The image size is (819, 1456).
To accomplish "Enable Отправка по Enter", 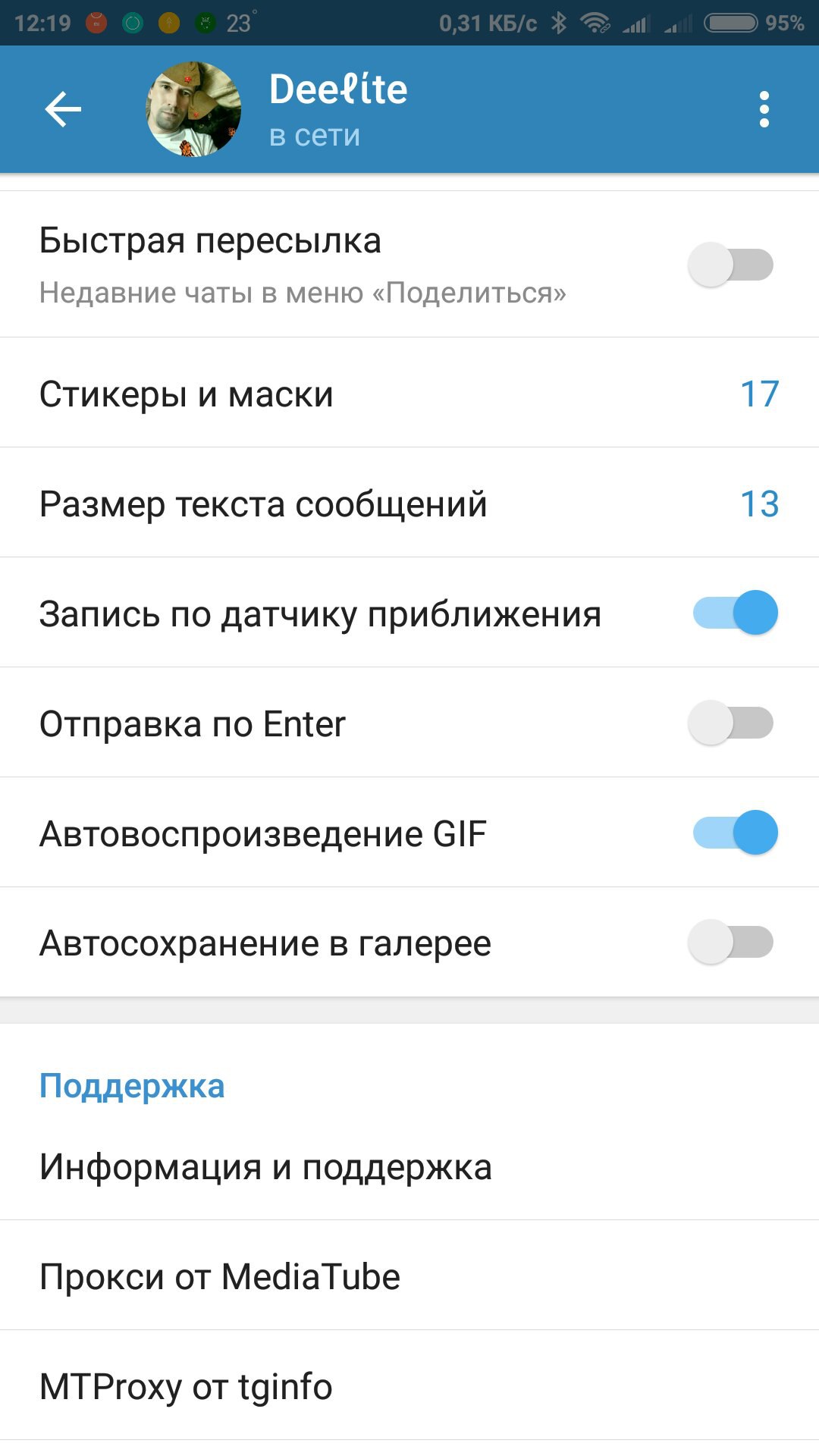I will pyautogui.click(x=731, y=723).
